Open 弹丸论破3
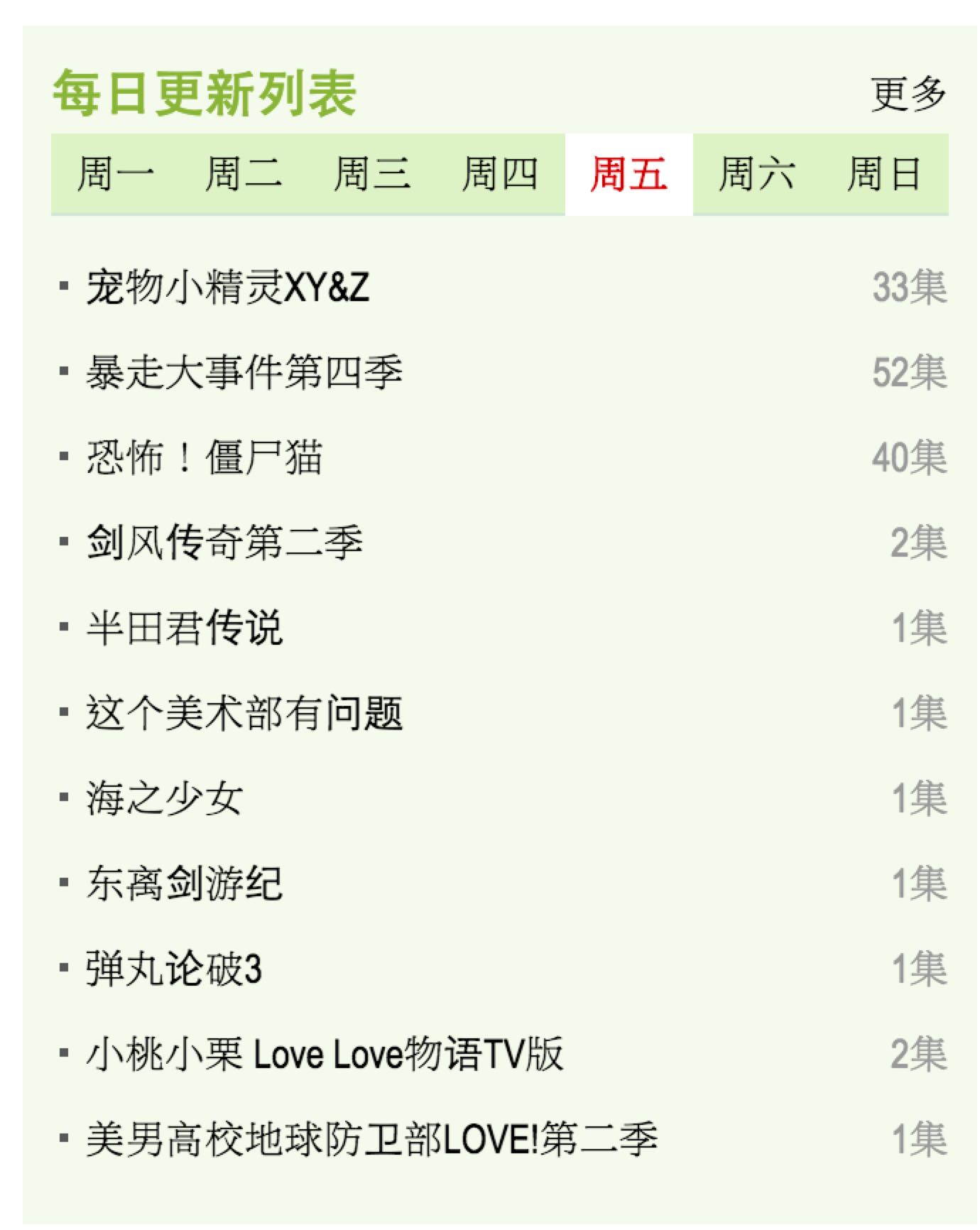The height and width of the screenshot is (1230, 980). (x=174, y=969)
